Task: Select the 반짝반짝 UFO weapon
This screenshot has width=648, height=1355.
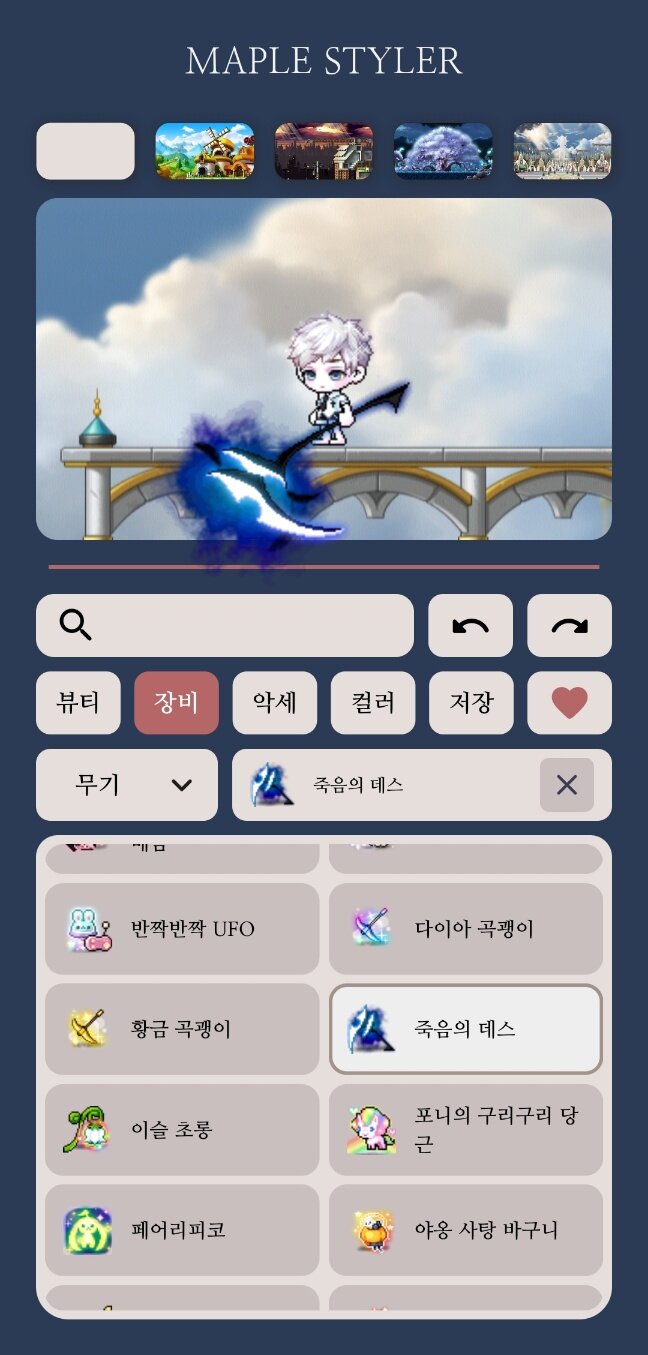Action: pos(182,929)
